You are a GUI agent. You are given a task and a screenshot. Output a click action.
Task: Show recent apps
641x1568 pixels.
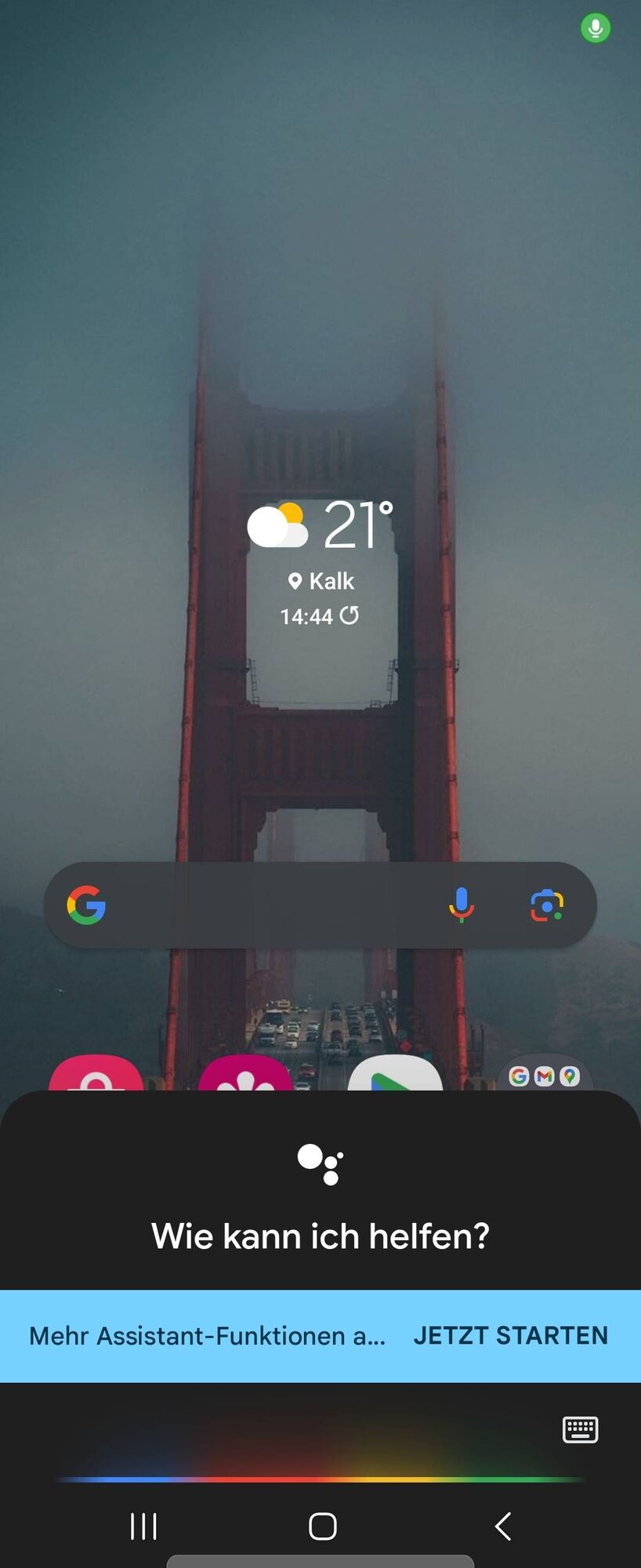click(143, 1526)
